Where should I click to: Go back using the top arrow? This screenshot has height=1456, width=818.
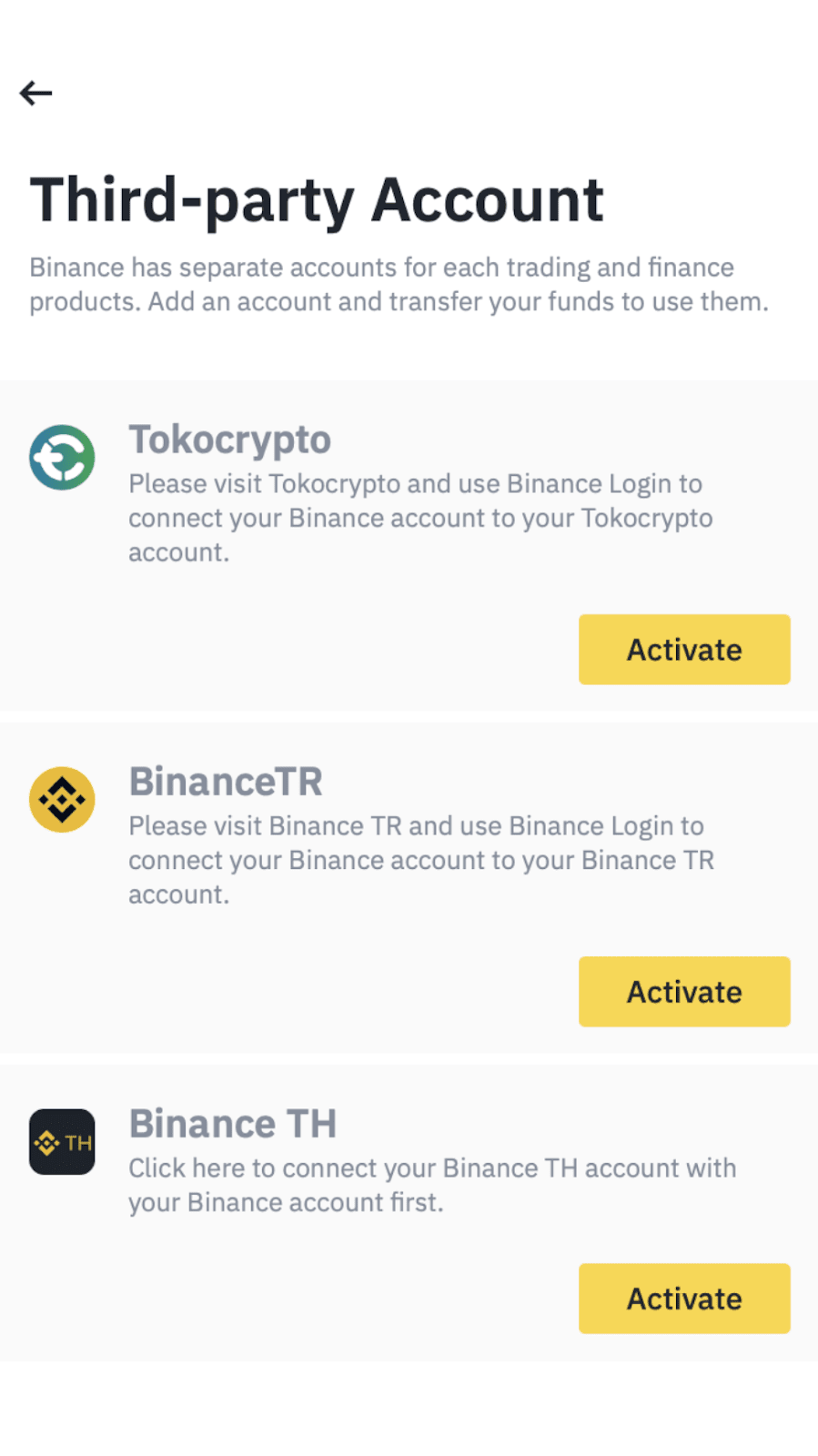coord(36,93)
